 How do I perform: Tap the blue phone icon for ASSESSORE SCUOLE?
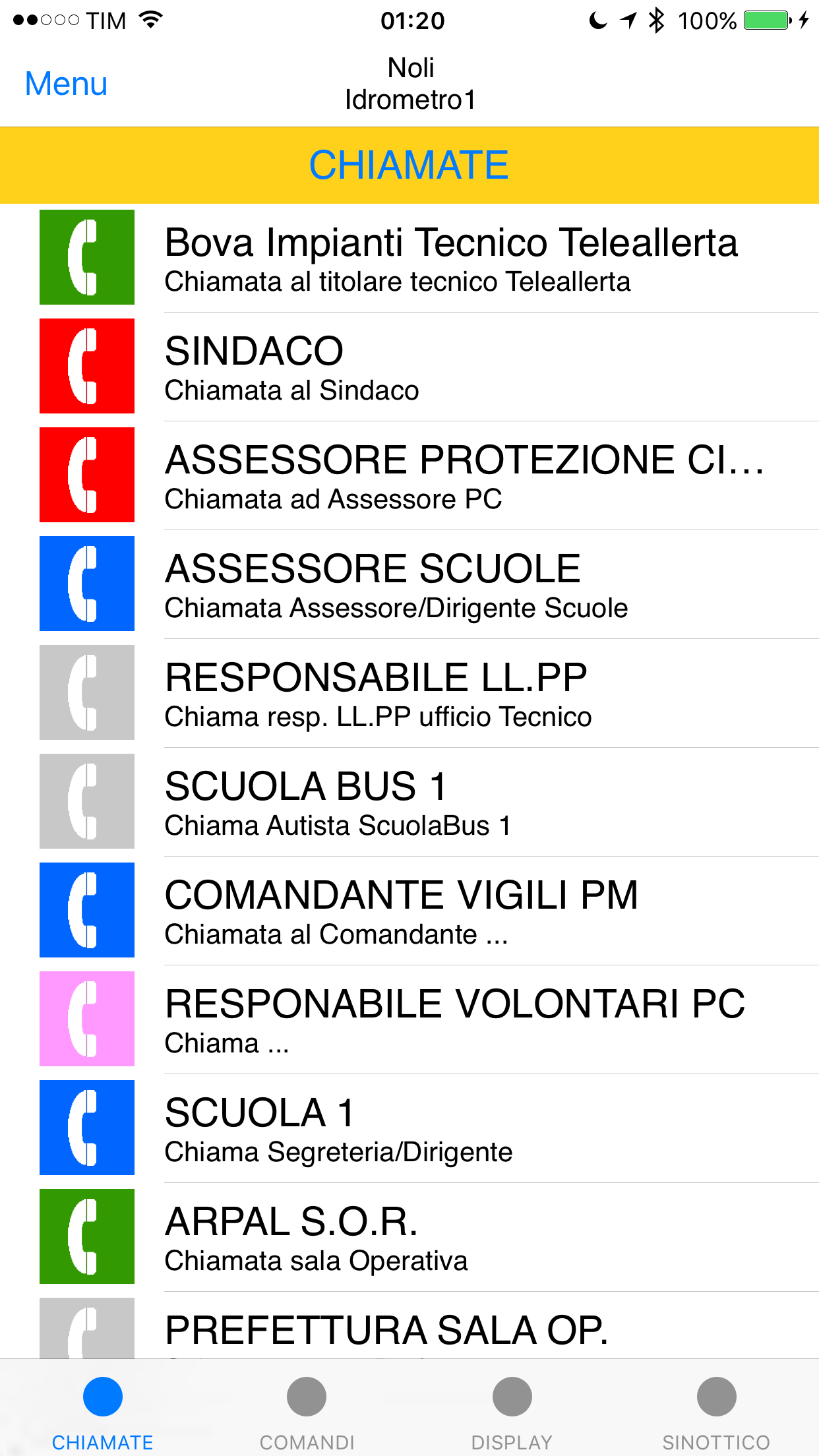click(x=86, y=583)
